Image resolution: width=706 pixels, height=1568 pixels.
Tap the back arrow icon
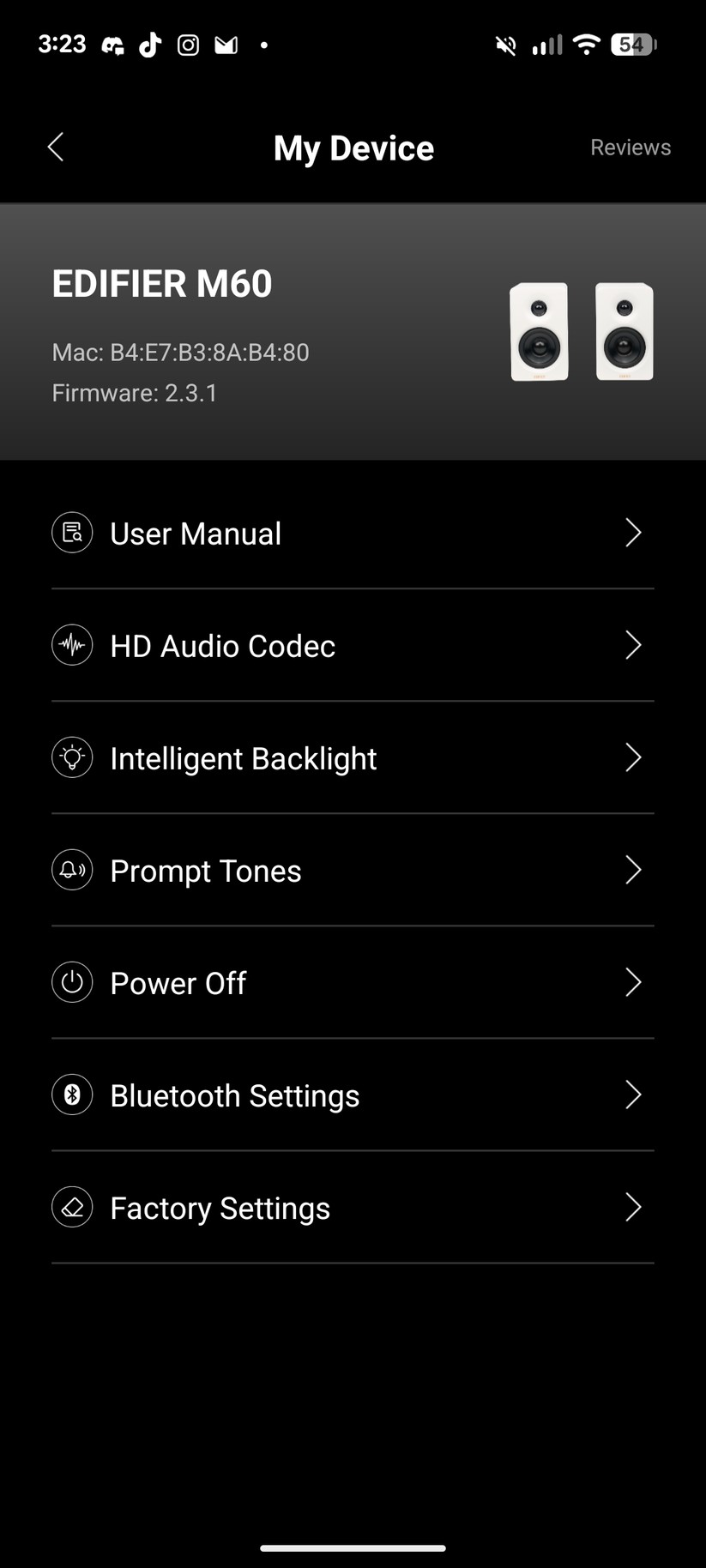pyautogui.click(x=55, y=147)
